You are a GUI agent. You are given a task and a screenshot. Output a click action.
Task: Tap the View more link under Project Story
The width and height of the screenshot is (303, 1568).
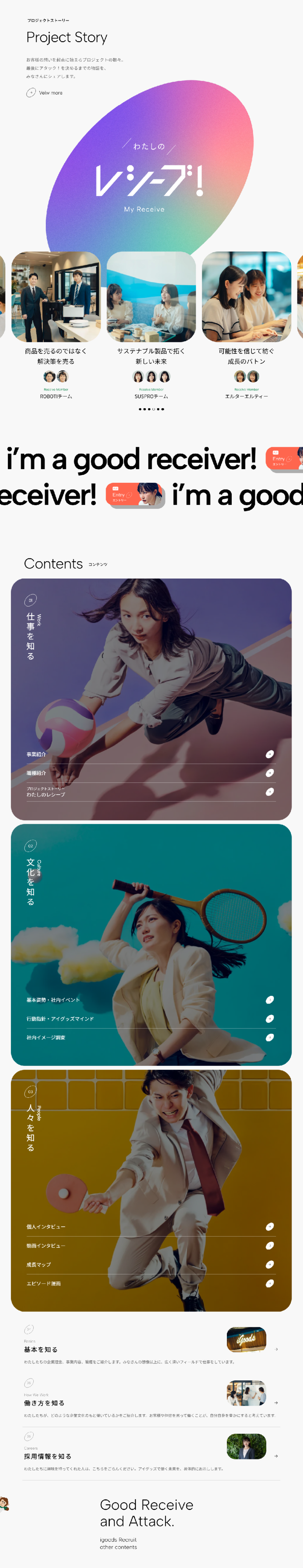[45, 93]
